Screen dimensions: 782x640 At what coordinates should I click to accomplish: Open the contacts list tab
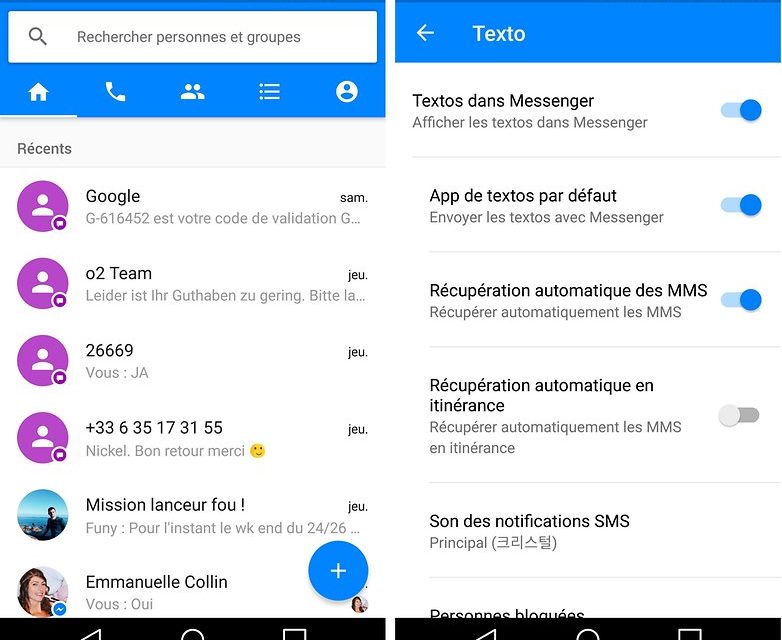click(269, 92)
